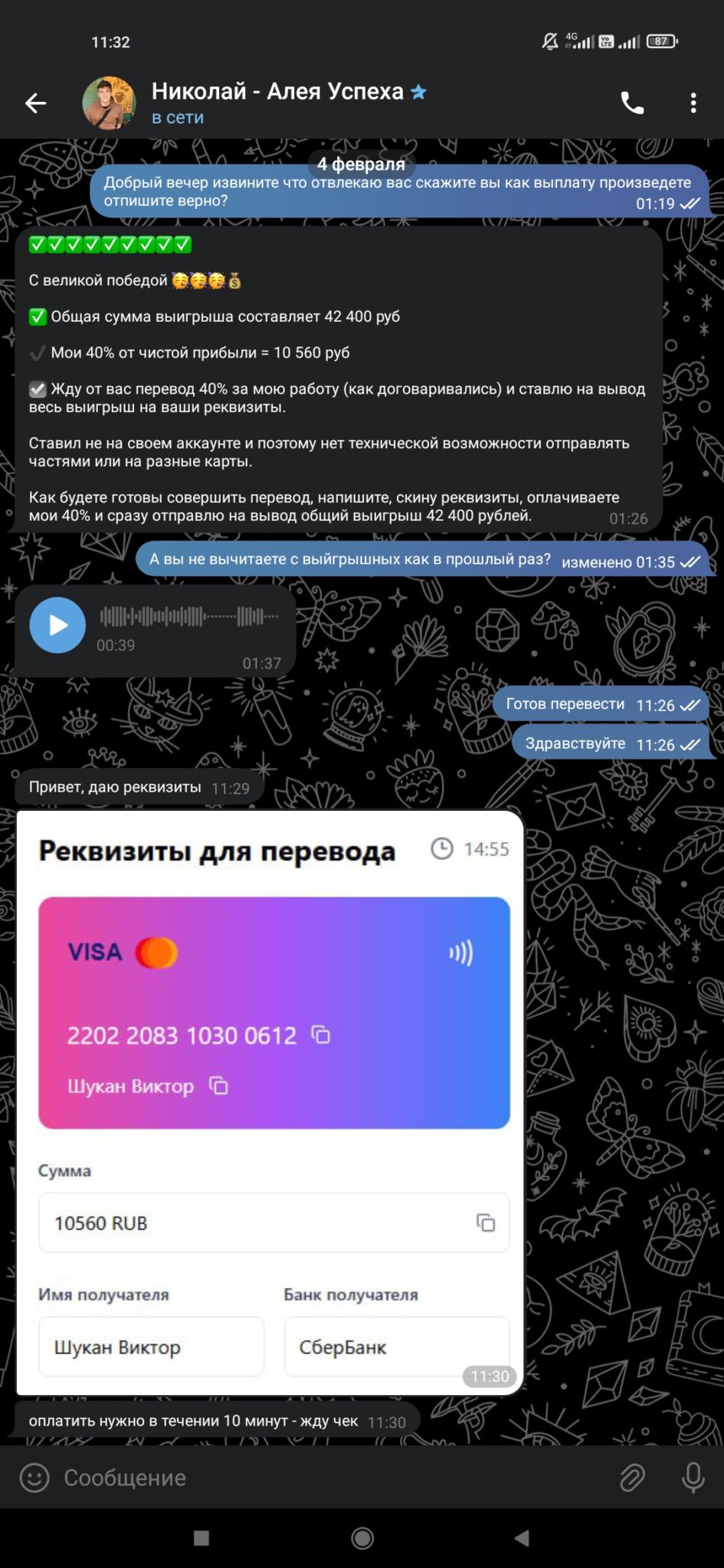Viewport: 724px width, 1568px height.
Task: Open the Реквизиты для перевода image
Action: [270, 1102]
